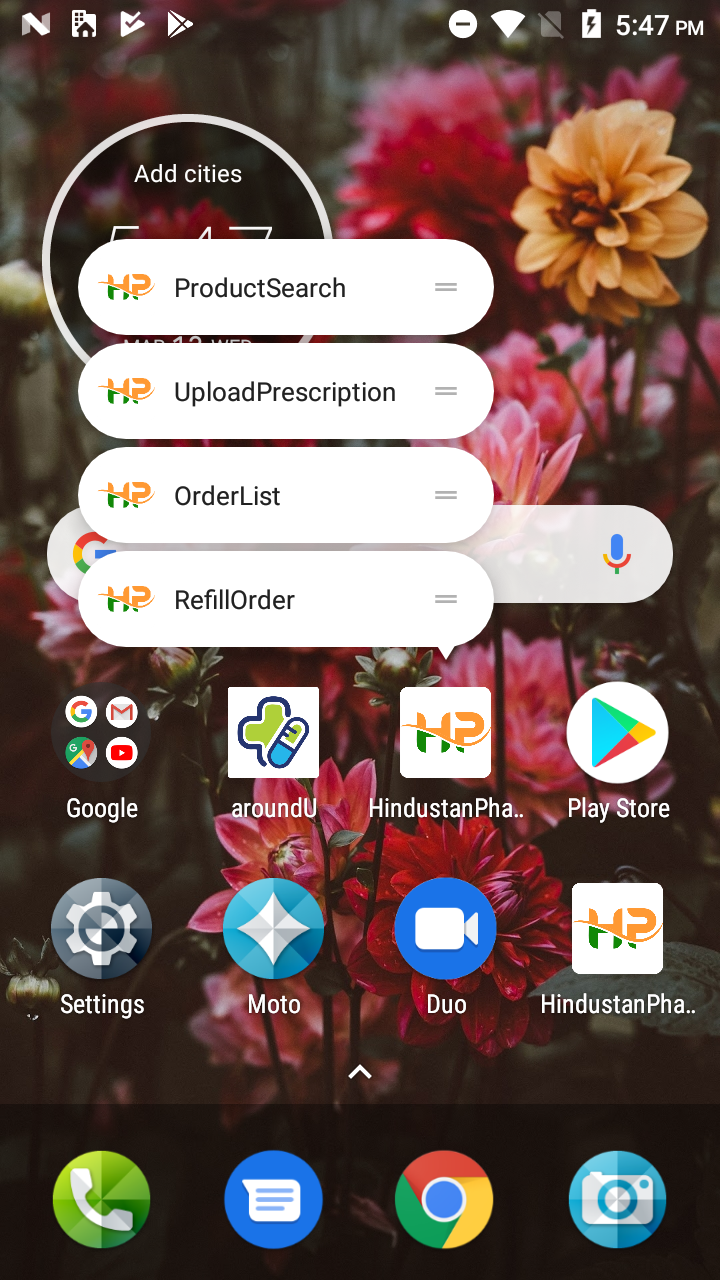Launch Chrome browser from dock
Viewport: 720px width, 1280px height.
point(445,1200)
